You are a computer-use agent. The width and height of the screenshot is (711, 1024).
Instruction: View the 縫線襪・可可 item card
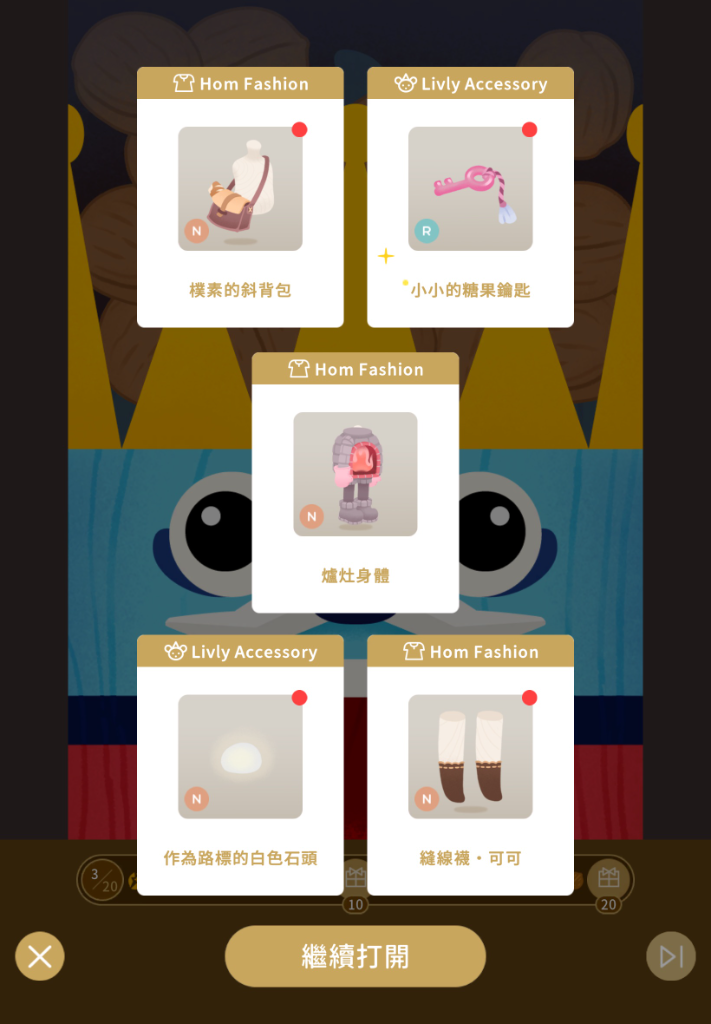(x=470, y=766)
